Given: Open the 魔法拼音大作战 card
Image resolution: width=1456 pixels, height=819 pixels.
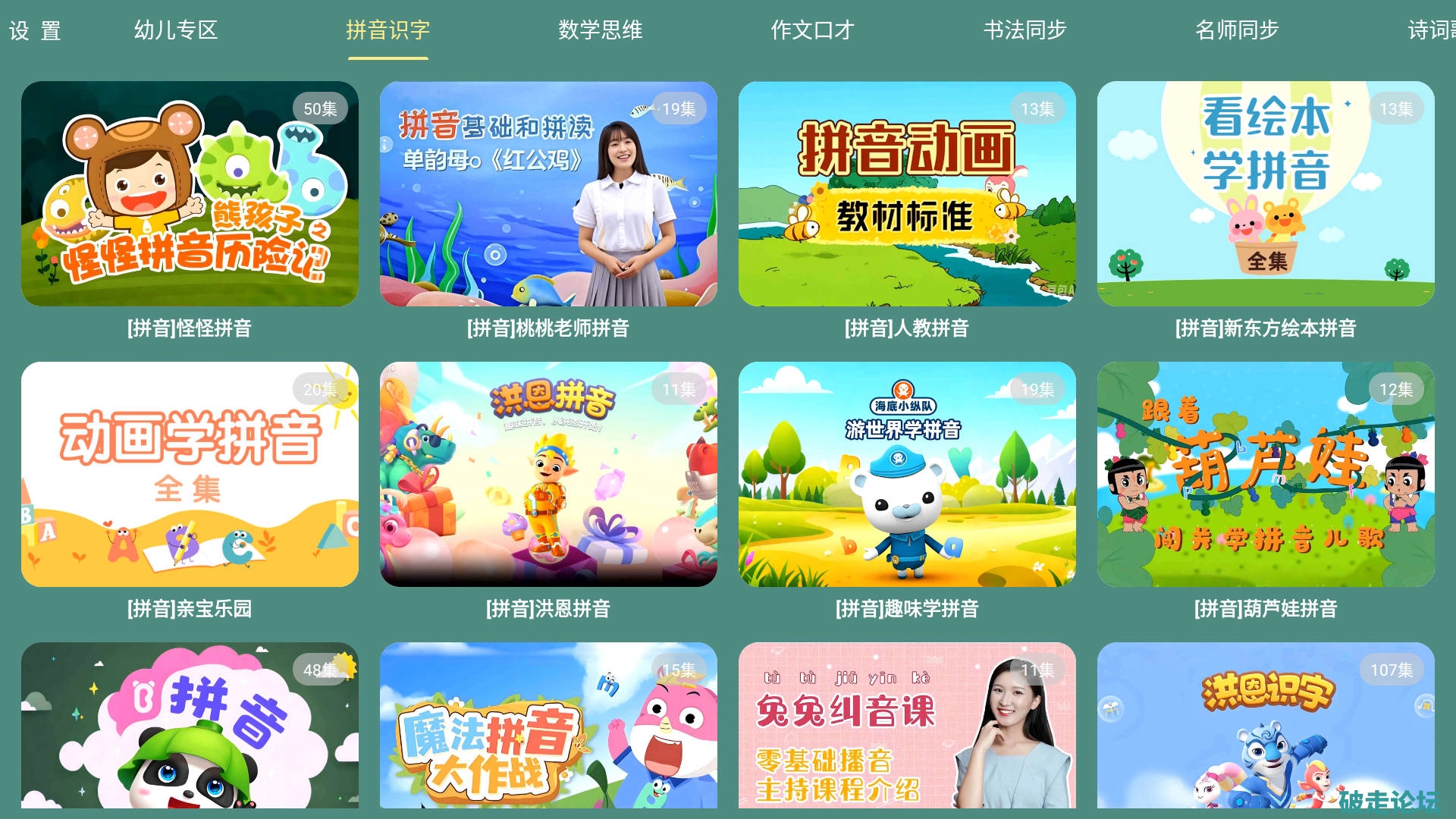Looking at the screenshot, I should coord(548,726).
